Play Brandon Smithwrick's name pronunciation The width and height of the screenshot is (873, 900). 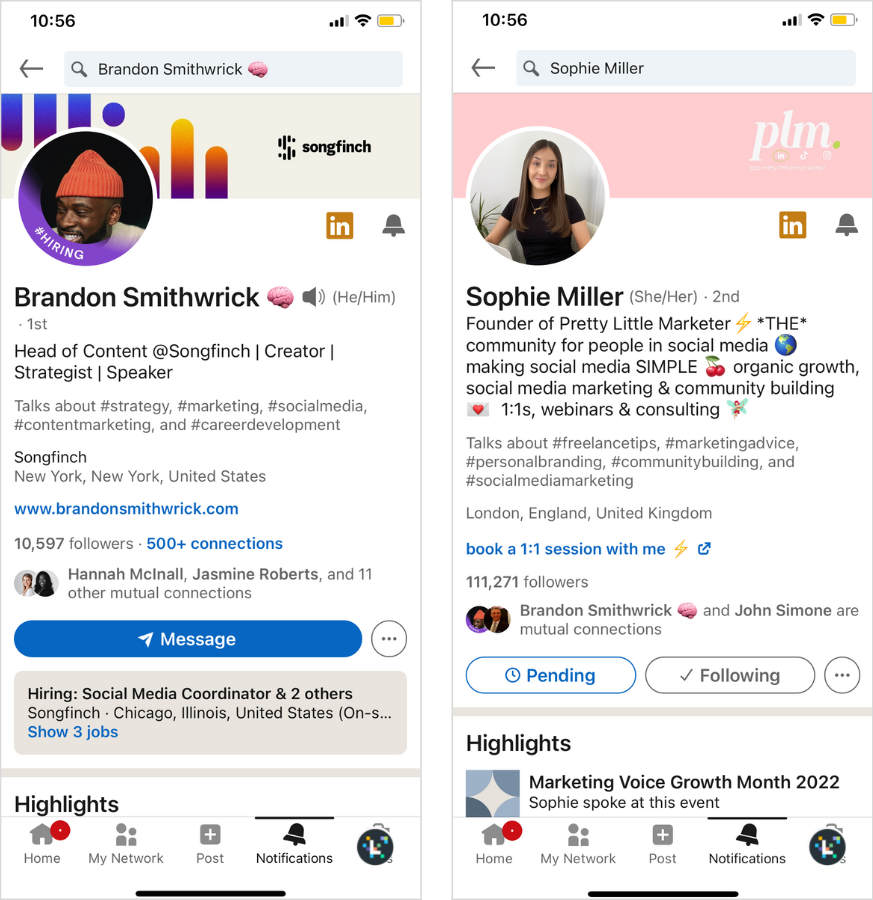(x=314, y=297)
